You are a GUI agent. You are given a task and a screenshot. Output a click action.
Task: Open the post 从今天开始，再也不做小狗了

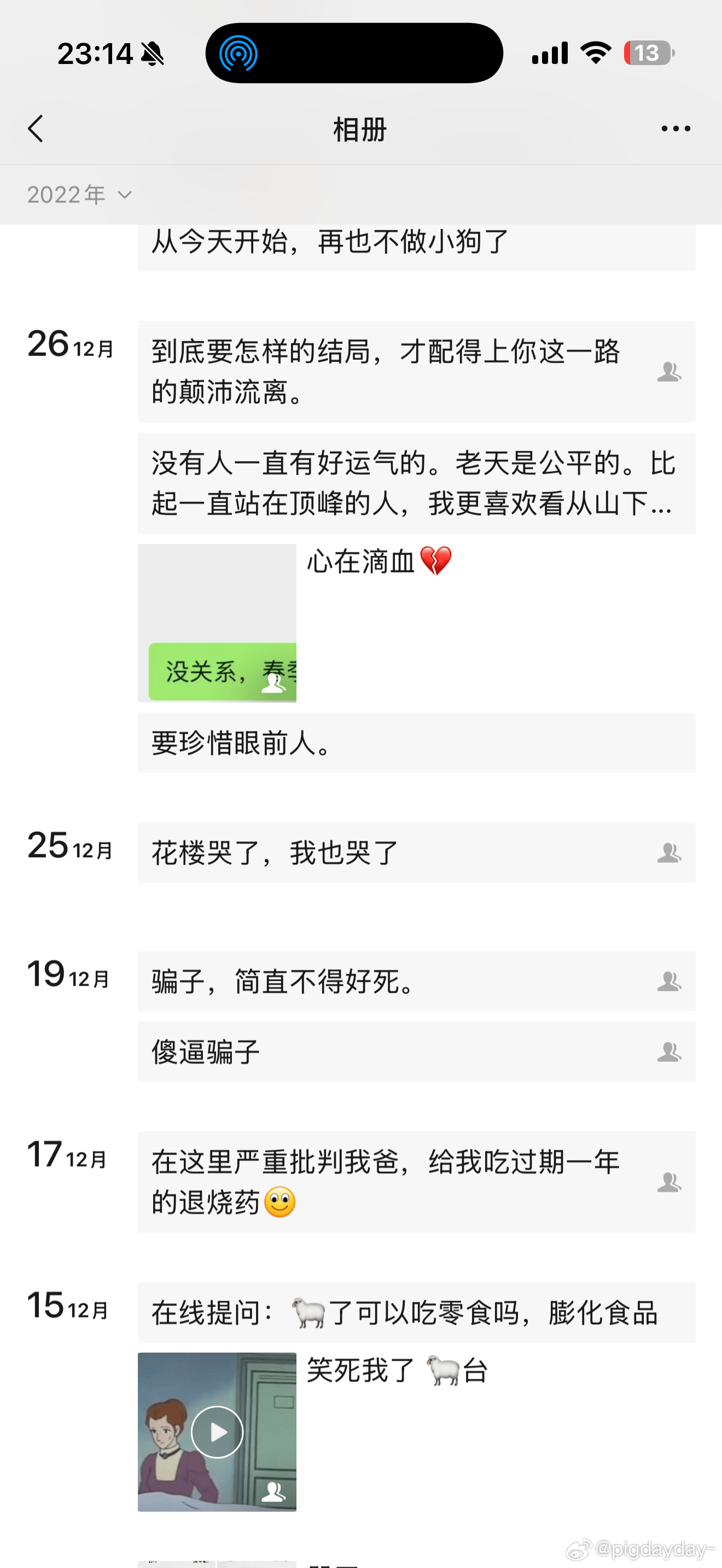416,243
